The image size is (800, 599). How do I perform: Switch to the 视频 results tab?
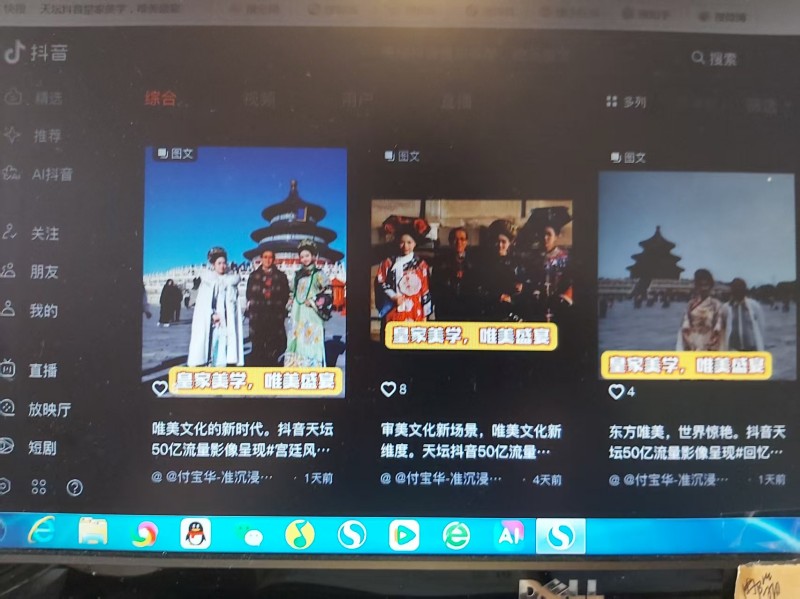(259, 99)
